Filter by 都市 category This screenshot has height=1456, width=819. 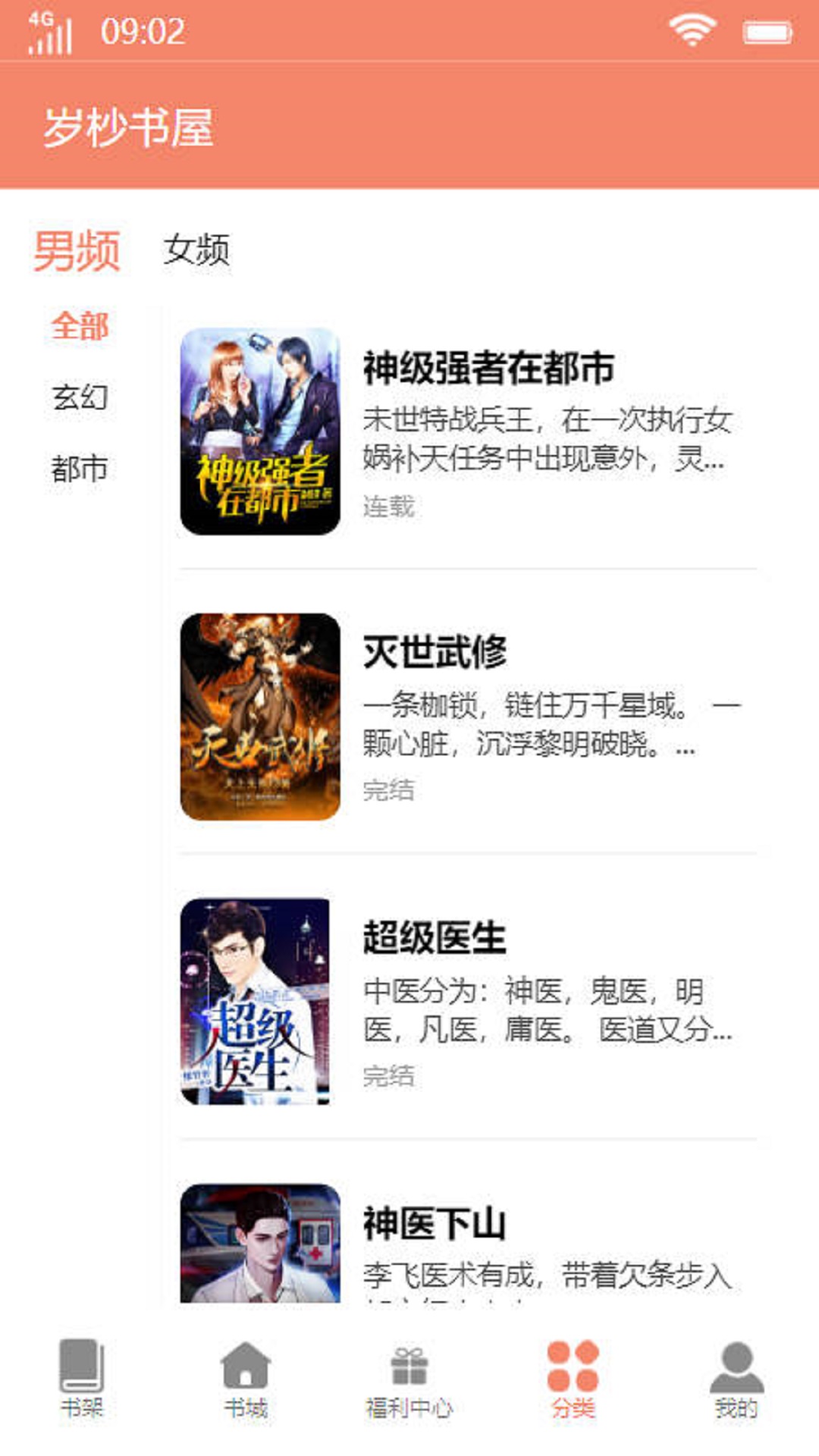[80, 469]
